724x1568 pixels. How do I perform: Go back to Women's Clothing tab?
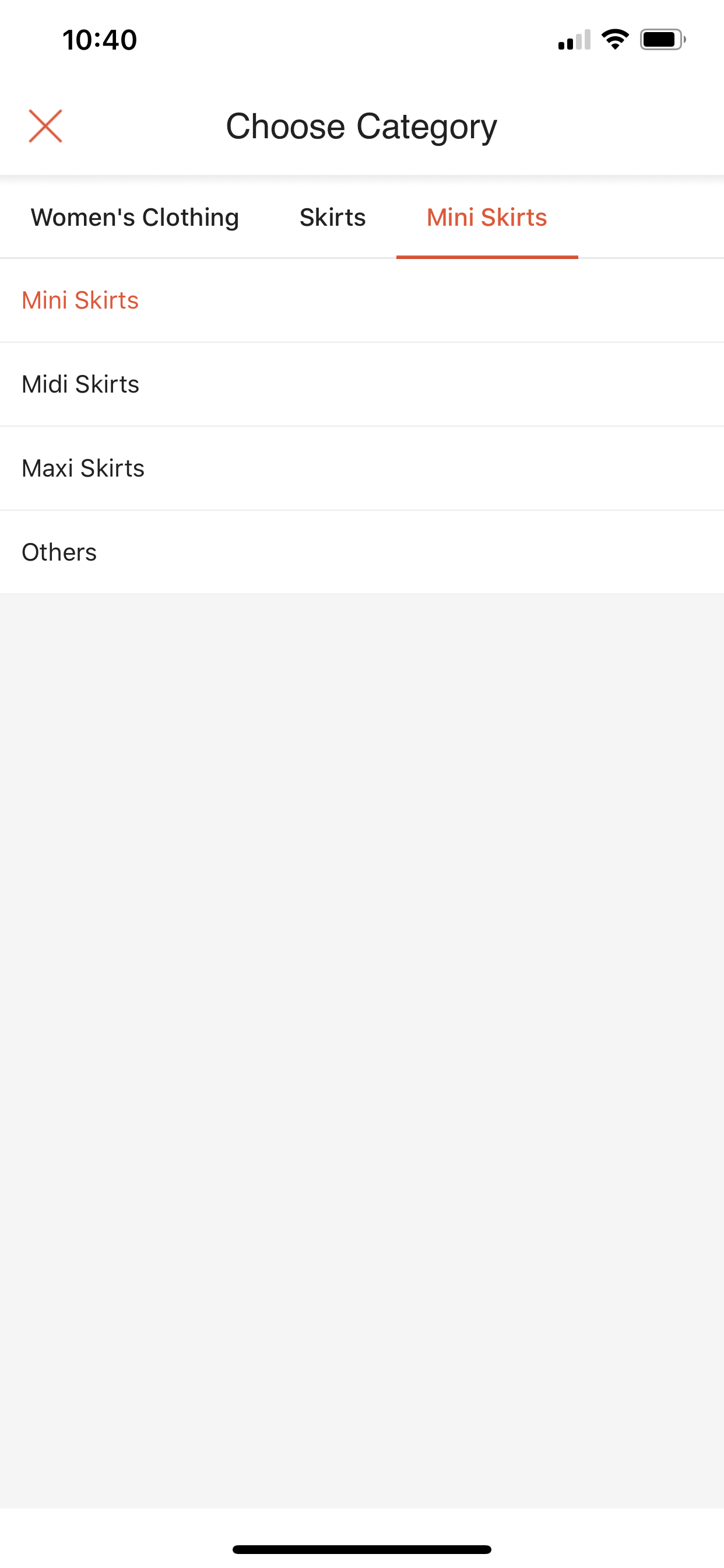point(135,218)
